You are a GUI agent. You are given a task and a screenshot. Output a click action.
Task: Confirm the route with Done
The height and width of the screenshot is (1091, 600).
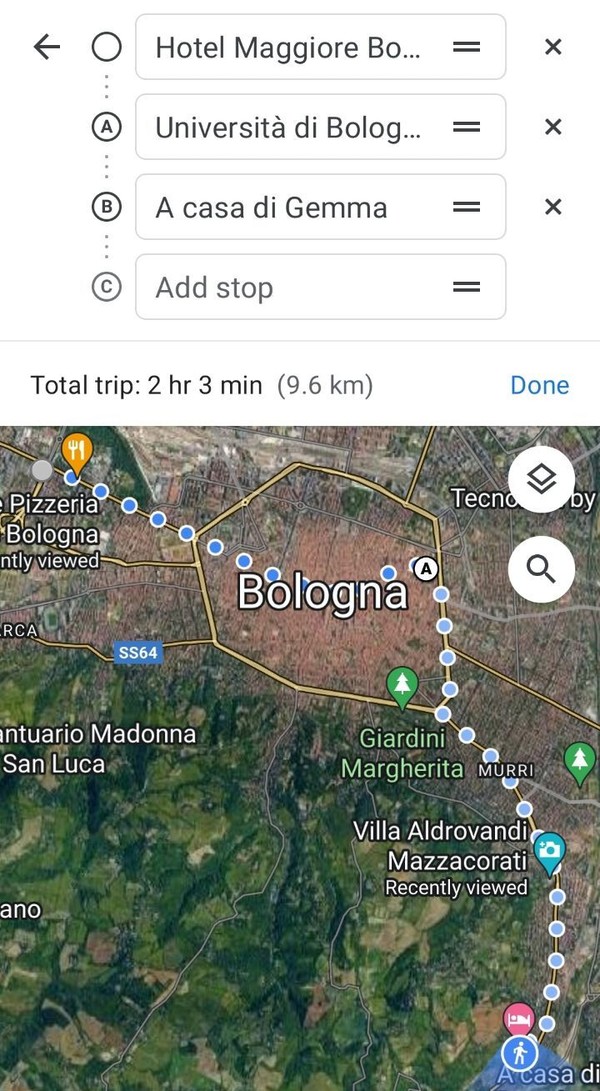[539, 385]
